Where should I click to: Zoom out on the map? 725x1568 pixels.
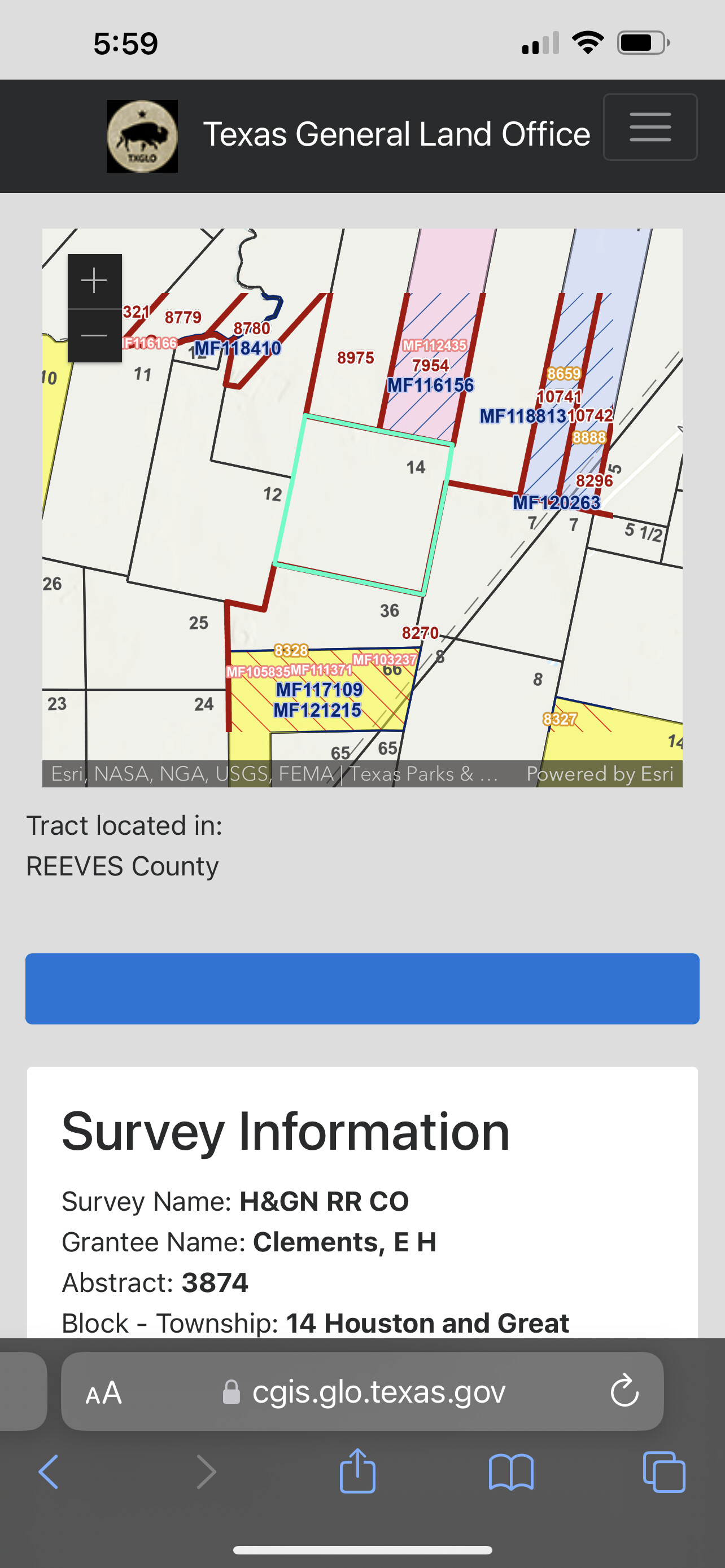[x=94, y=335]
